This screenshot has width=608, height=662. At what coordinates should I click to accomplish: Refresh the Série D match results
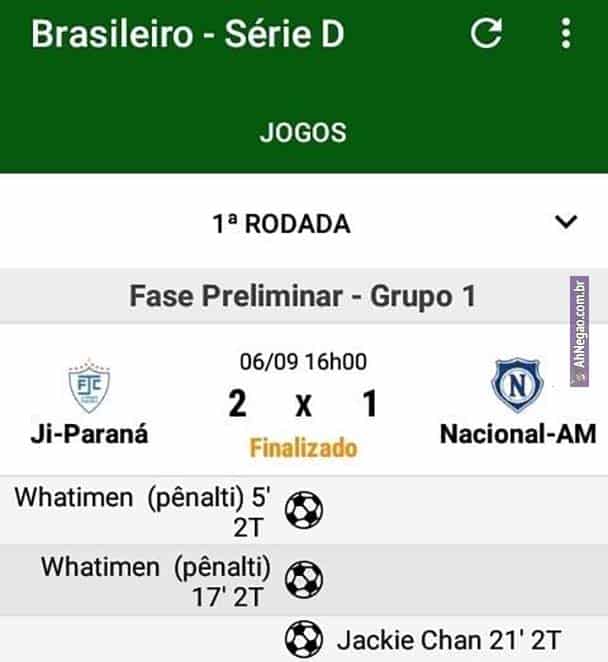[x=486, y=34]
